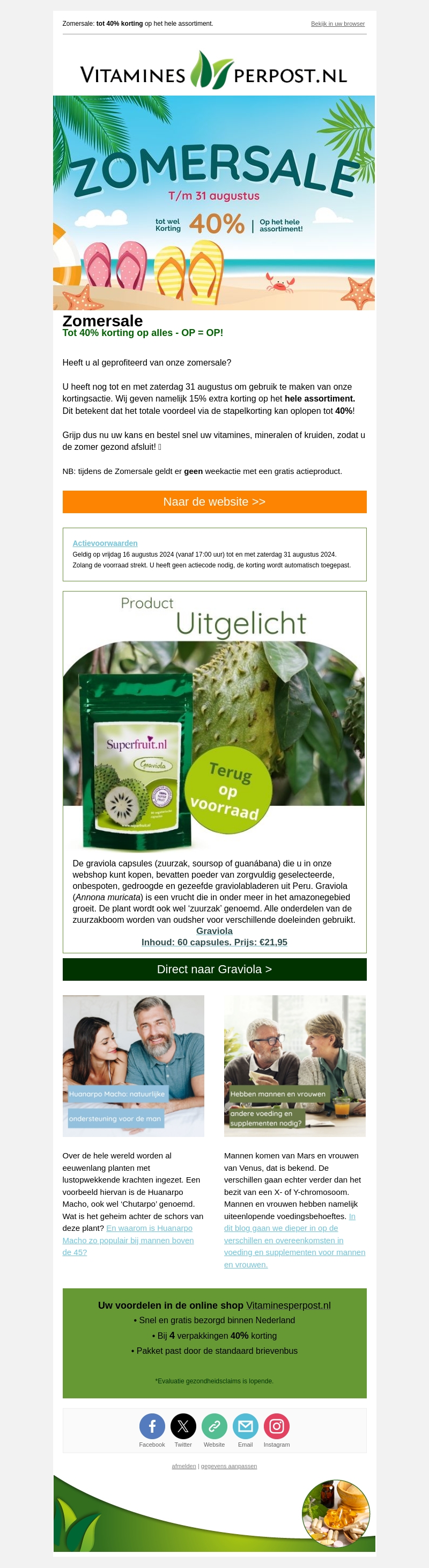Screen dimensions: 429x1568
Task: Tap the Website link icon
Action: click(214, 1426)
